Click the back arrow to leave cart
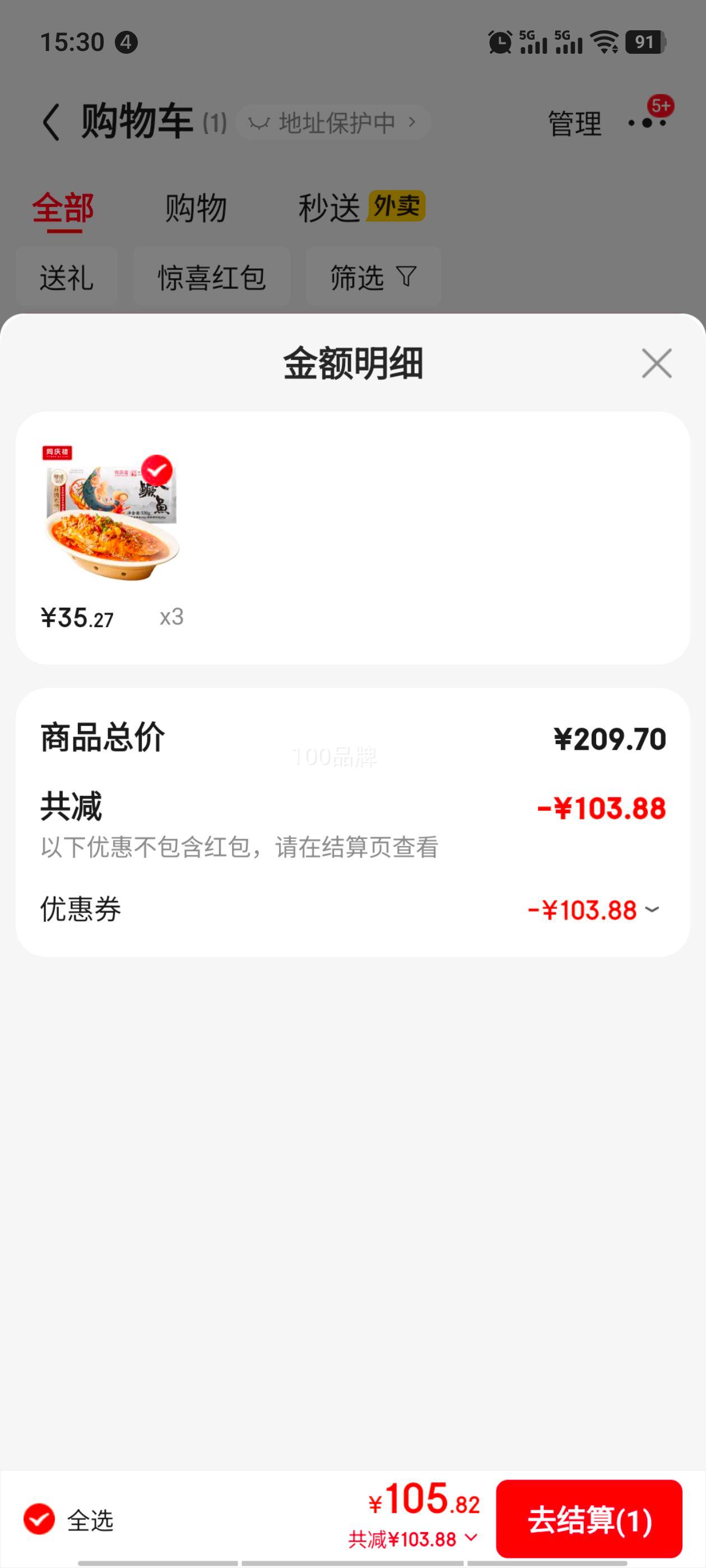This screenshot has width=706, height=1568. [51, 120]
